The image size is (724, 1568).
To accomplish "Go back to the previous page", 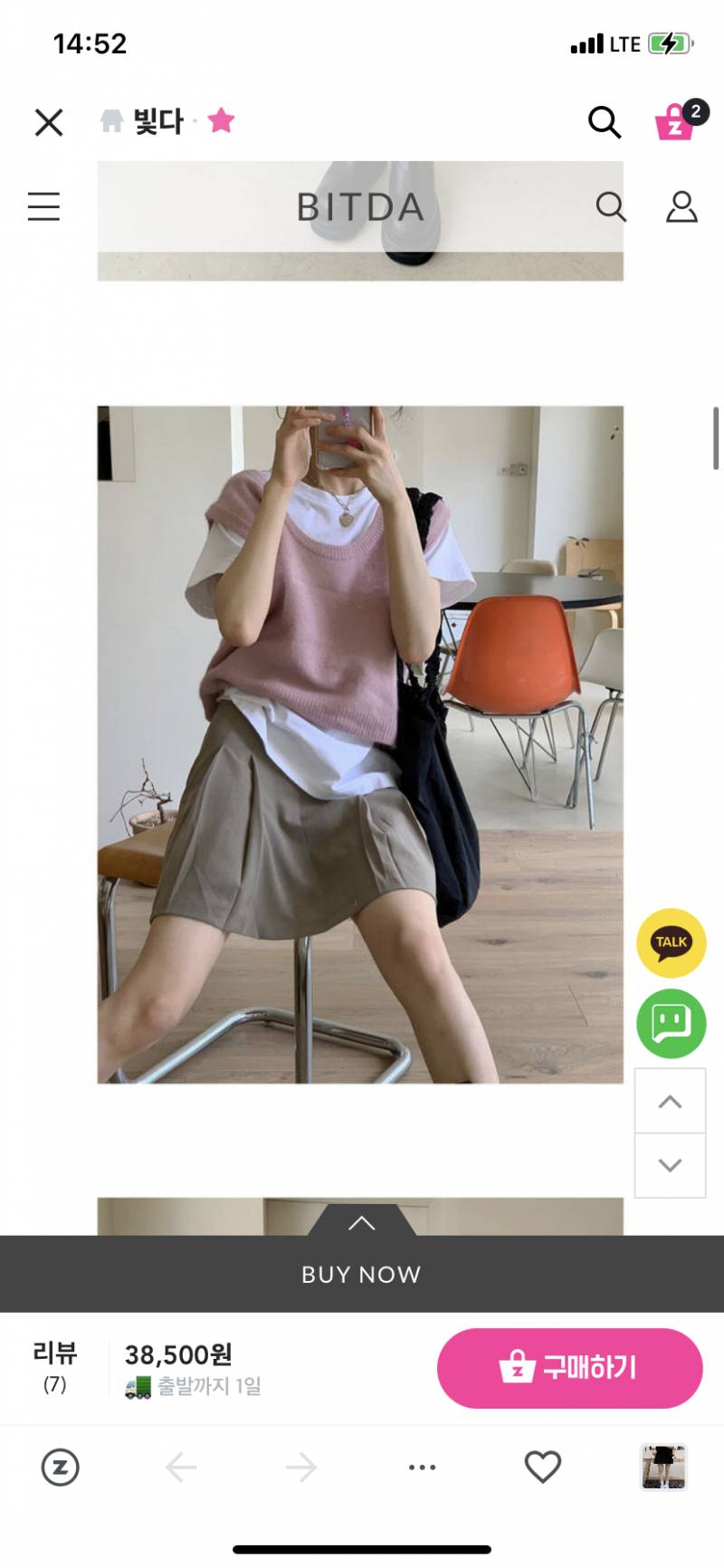I will point(181,1467).
